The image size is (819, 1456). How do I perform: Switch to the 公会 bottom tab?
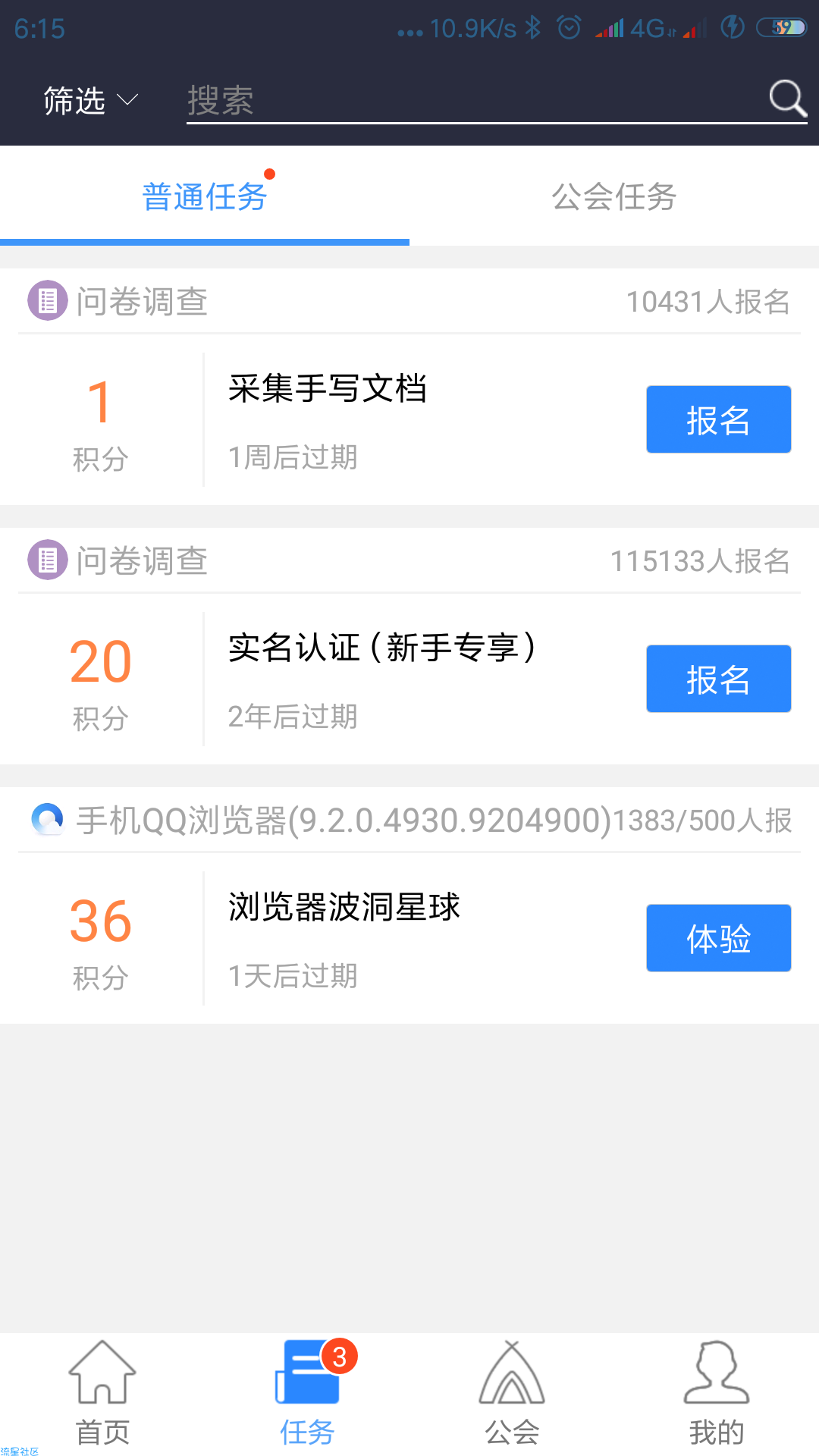point(512,1394)
